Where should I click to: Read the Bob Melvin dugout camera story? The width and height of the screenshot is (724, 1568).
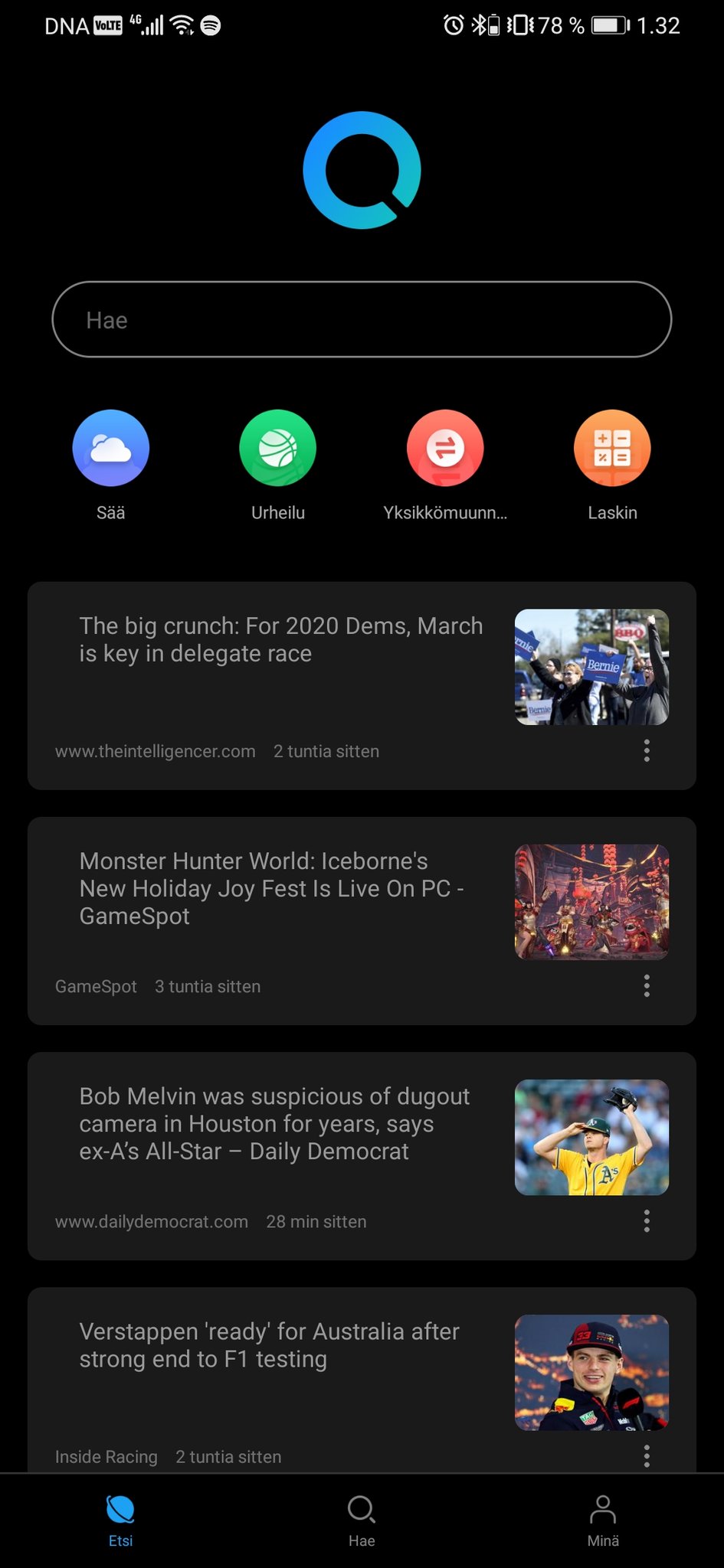coord(274,1123)
